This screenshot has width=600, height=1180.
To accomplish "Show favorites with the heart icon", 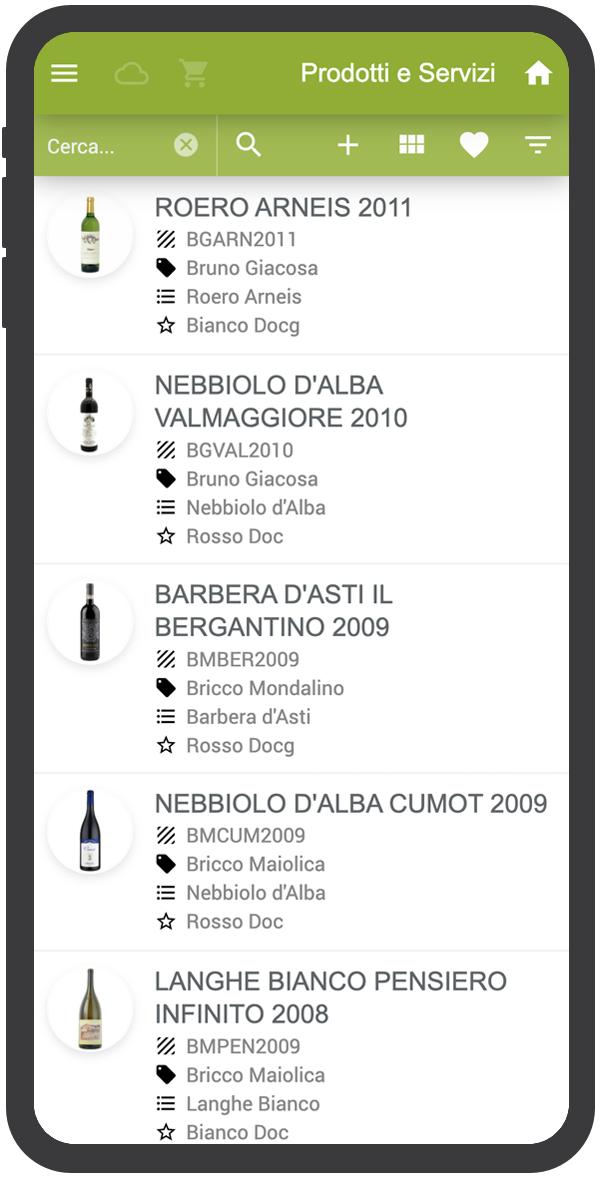I will (474, 144).
